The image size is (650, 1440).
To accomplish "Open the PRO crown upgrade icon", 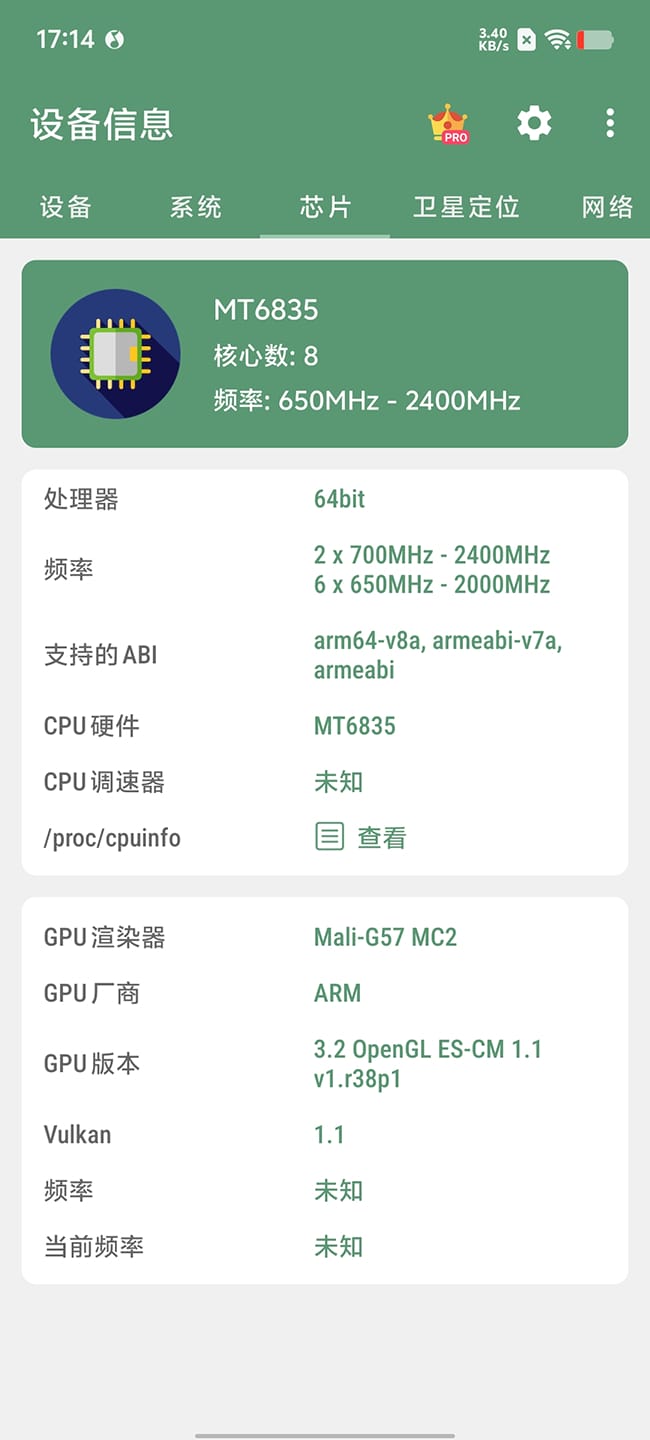I will tap(448, 124).
